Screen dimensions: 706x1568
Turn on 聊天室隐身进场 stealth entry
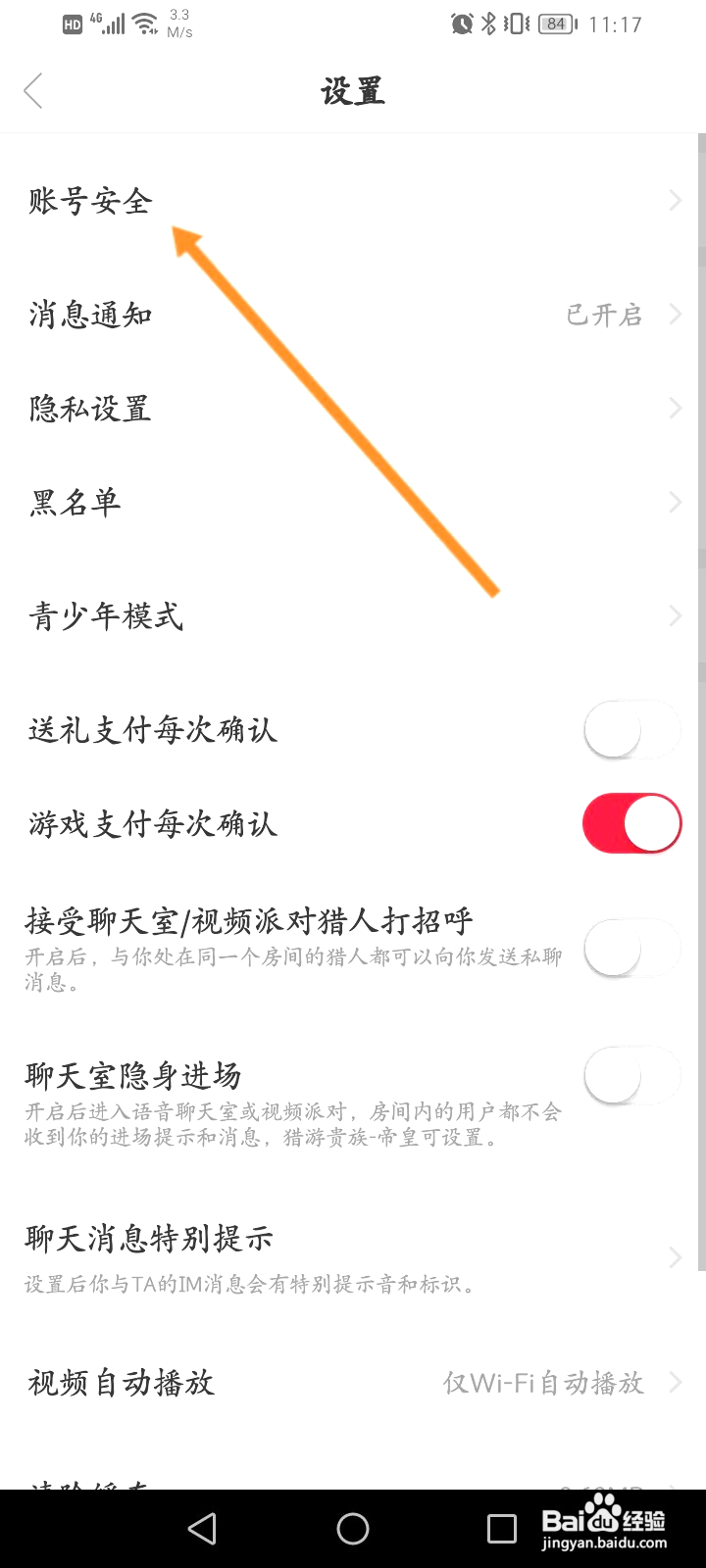coord(630,1075)
